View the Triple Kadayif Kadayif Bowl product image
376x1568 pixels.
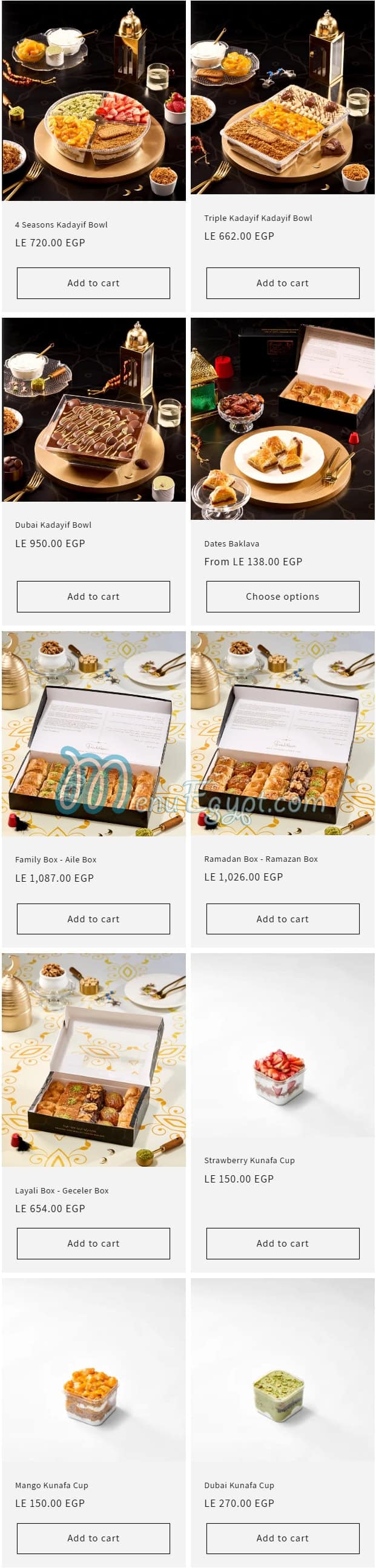click(x=282, y=97)
